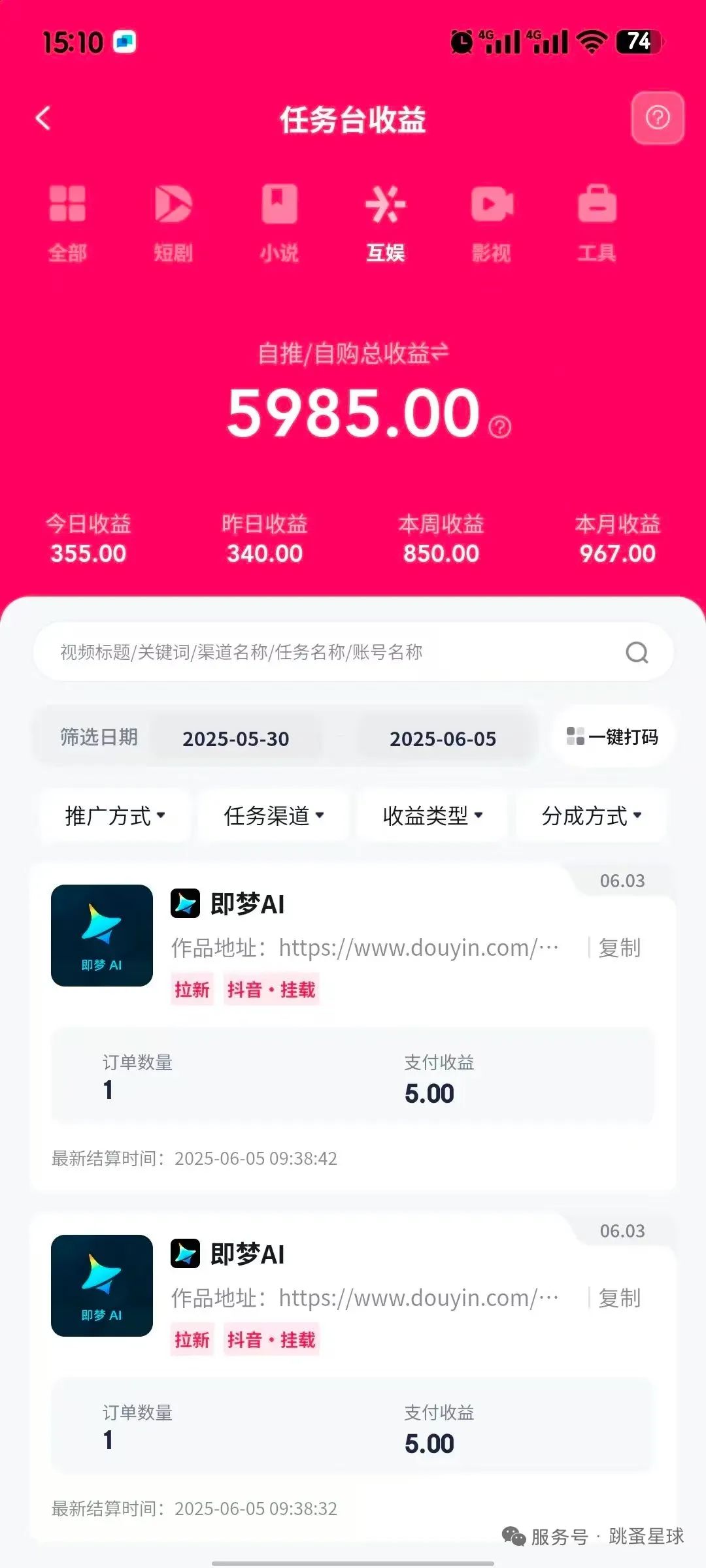Select the 影视 category tab

(492, 223)
